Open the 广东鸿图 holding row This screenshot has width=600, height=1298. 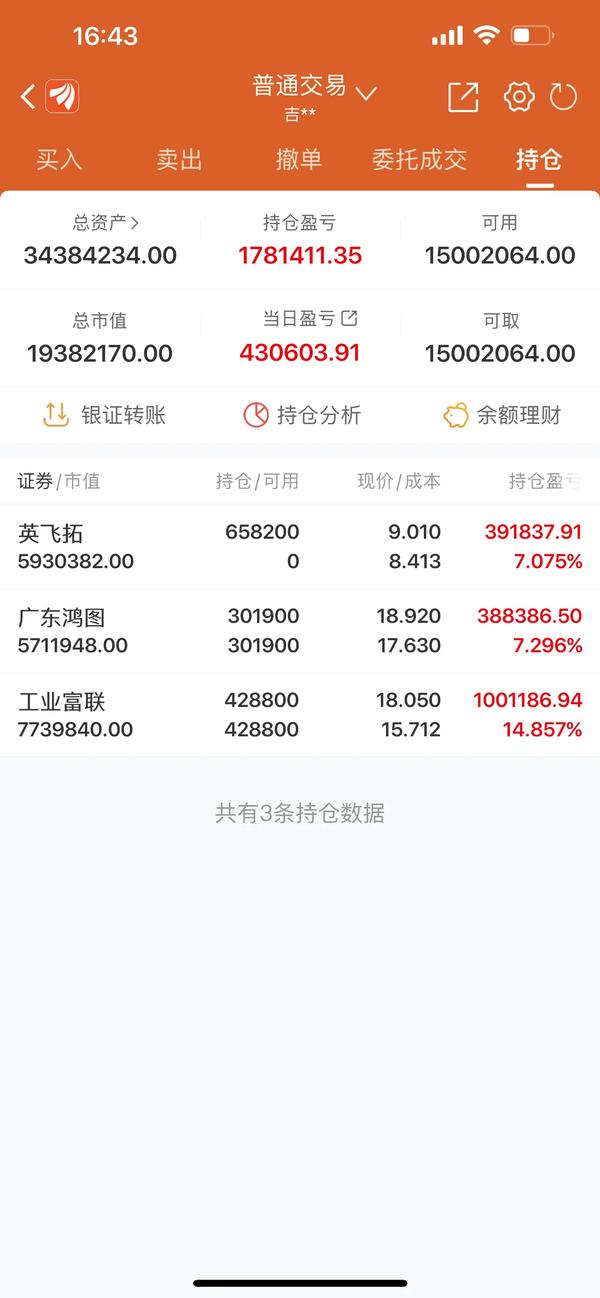pos(300,631)
